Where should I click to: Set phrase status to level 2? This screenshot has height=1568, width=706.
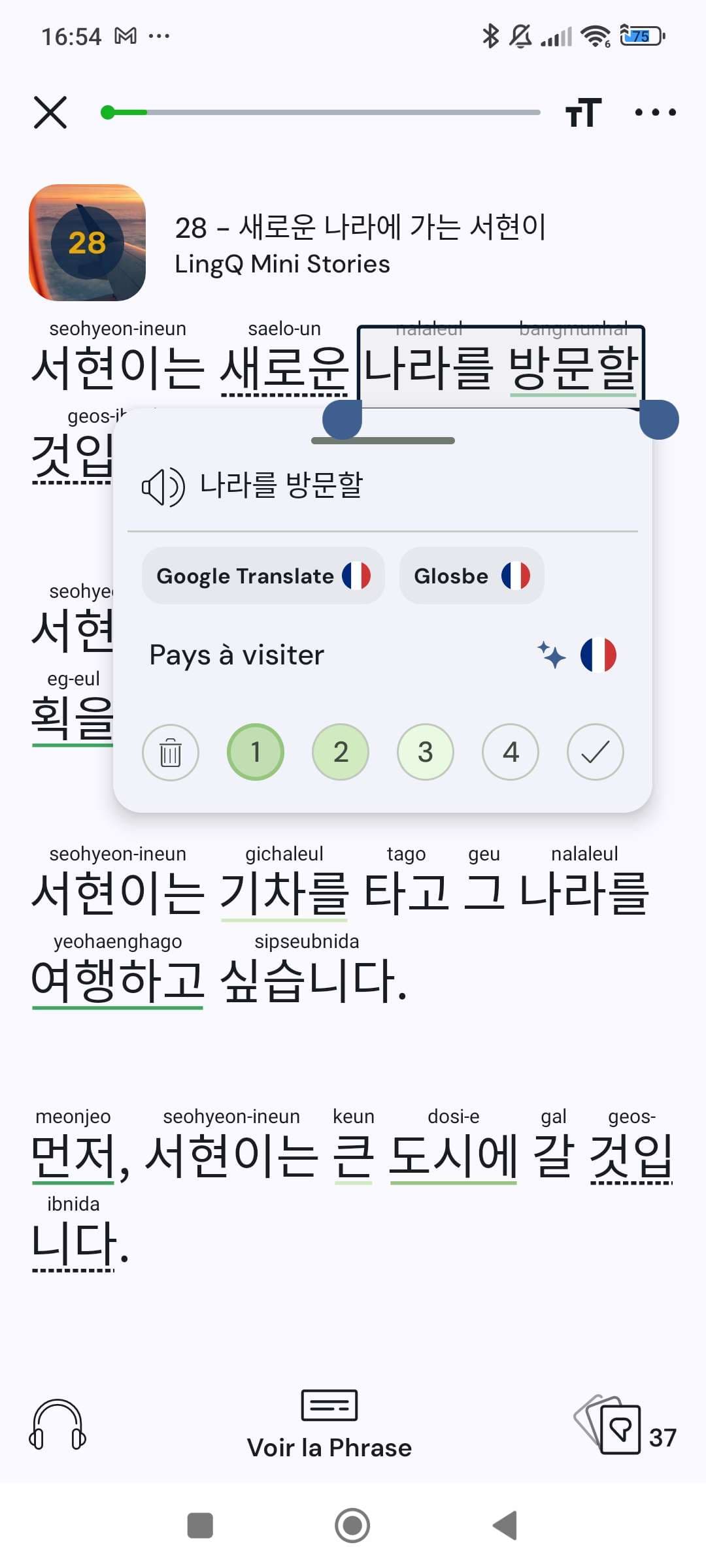[341, 752]
